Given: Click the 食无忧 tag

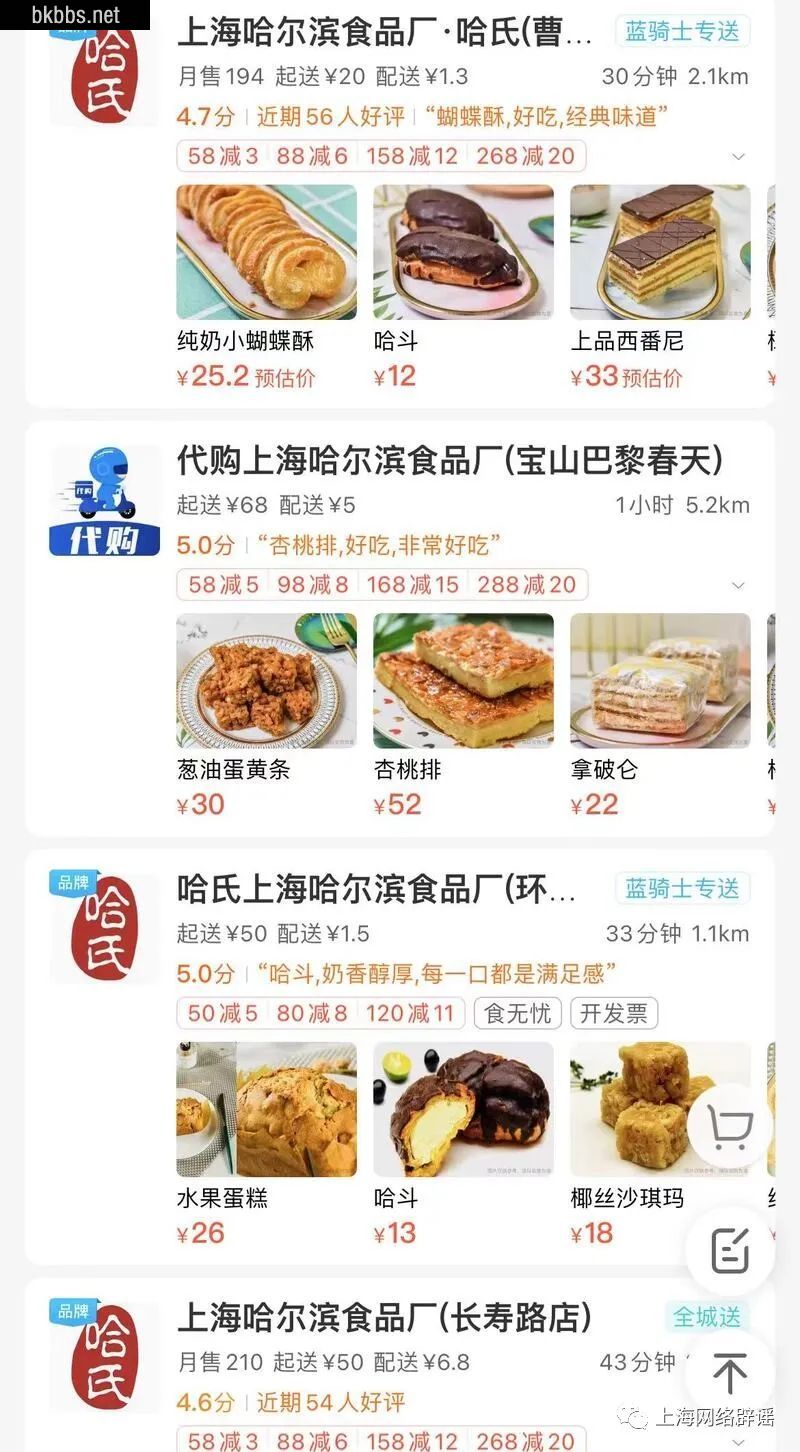Looking at the screenshot, I should pos(517,1013).
